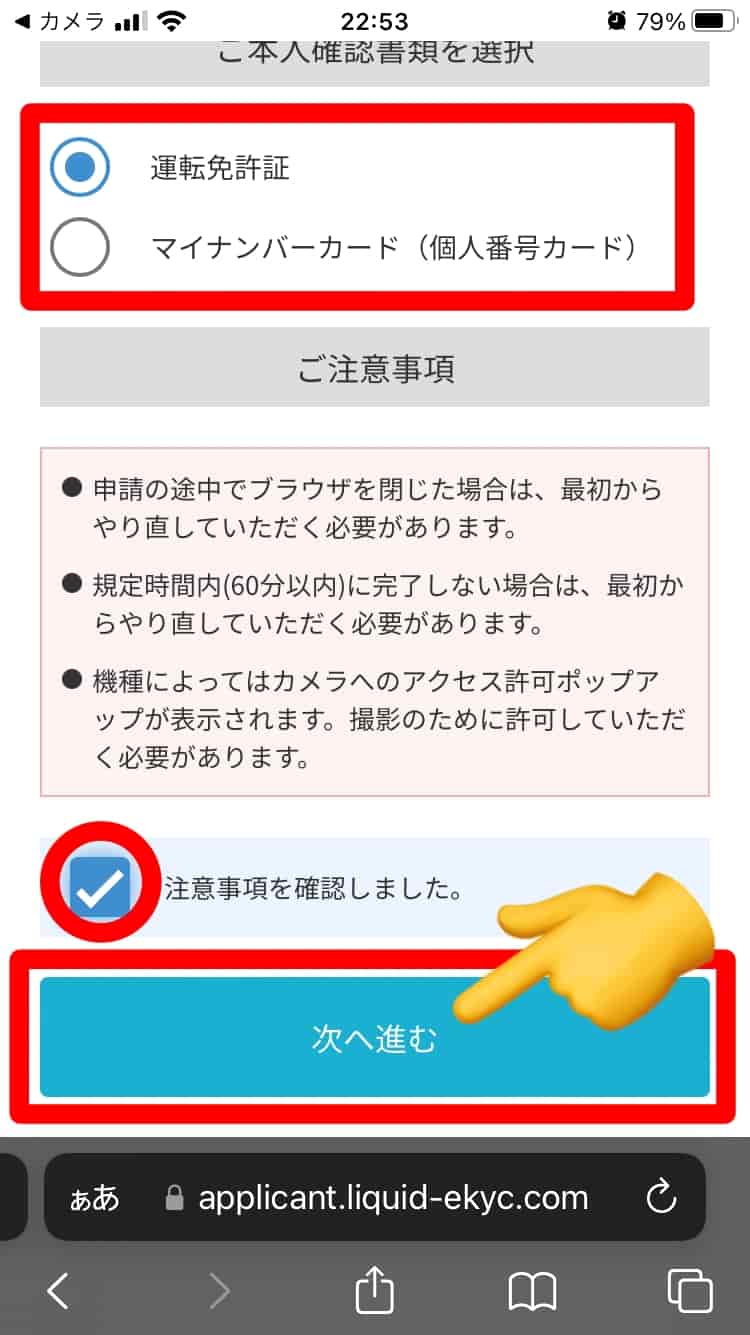Screen dimensions: 750x1335
Task: Toggle the 注意事項を確認しました checkbox
Action: tap(99, 887)
